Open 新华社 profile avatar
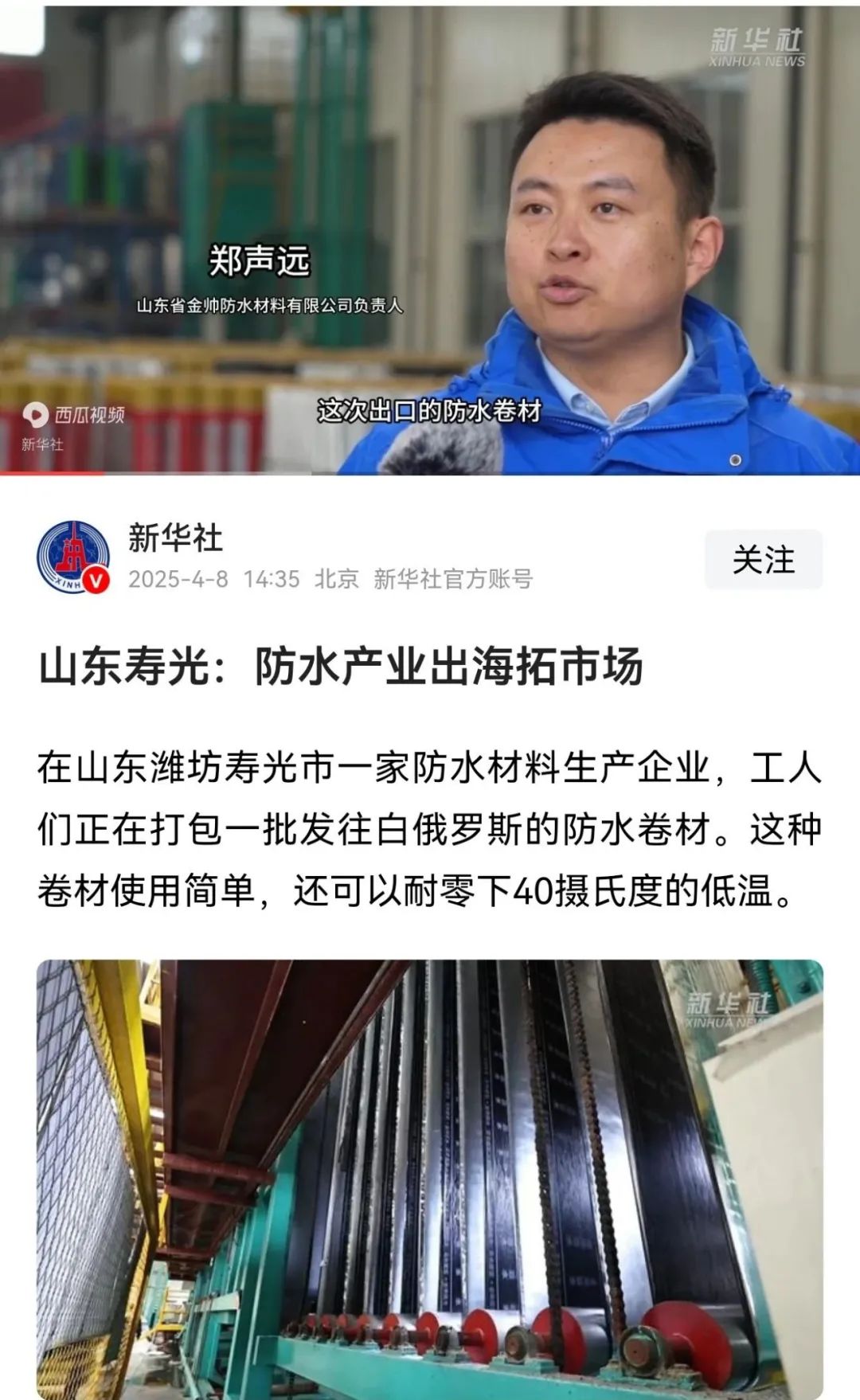This screenshot has width=860, height=1400. 73,557
